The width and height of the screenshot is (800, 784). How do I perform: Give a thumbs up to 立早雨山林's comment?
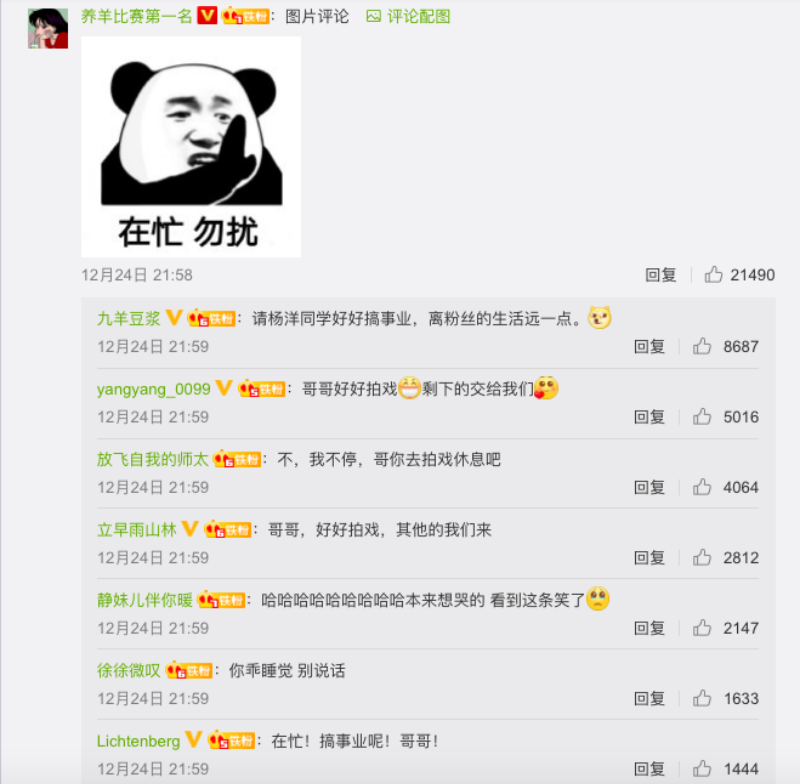[702, 558]
